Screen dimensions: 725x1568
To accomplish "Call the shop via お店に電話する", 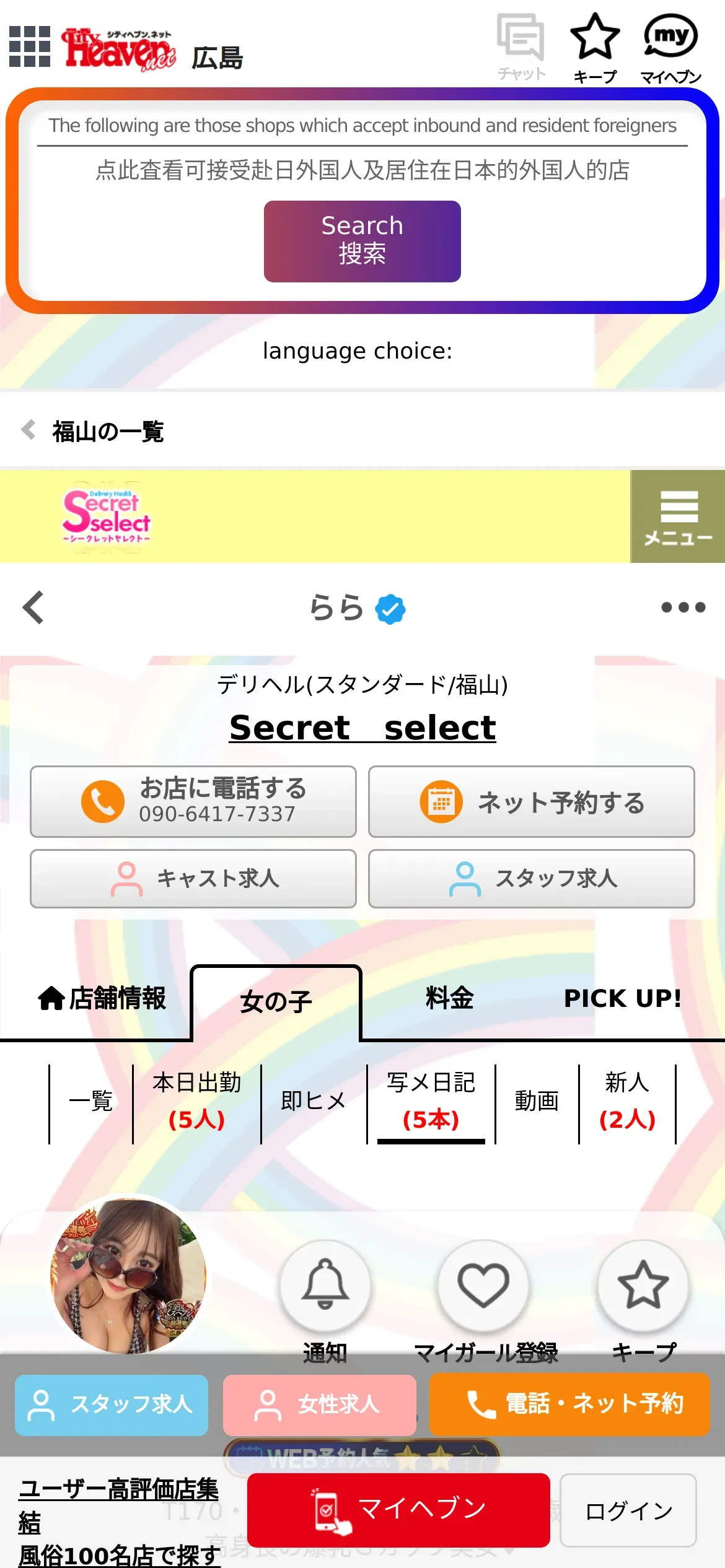I will pyautogui.click(x=193, y=801).
